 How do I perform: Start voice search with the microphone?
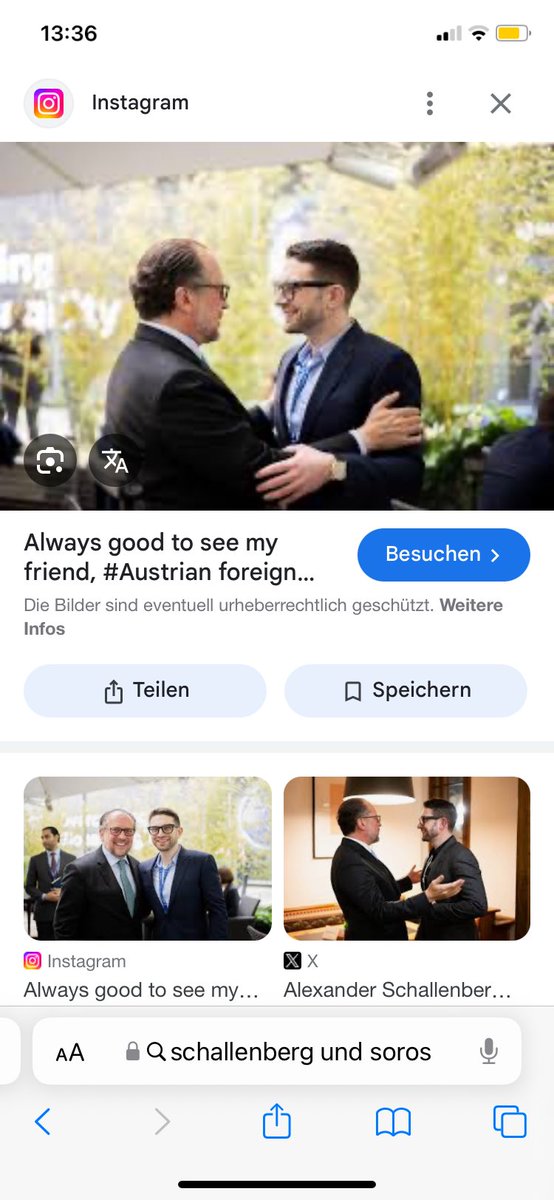pos(489,1052)
